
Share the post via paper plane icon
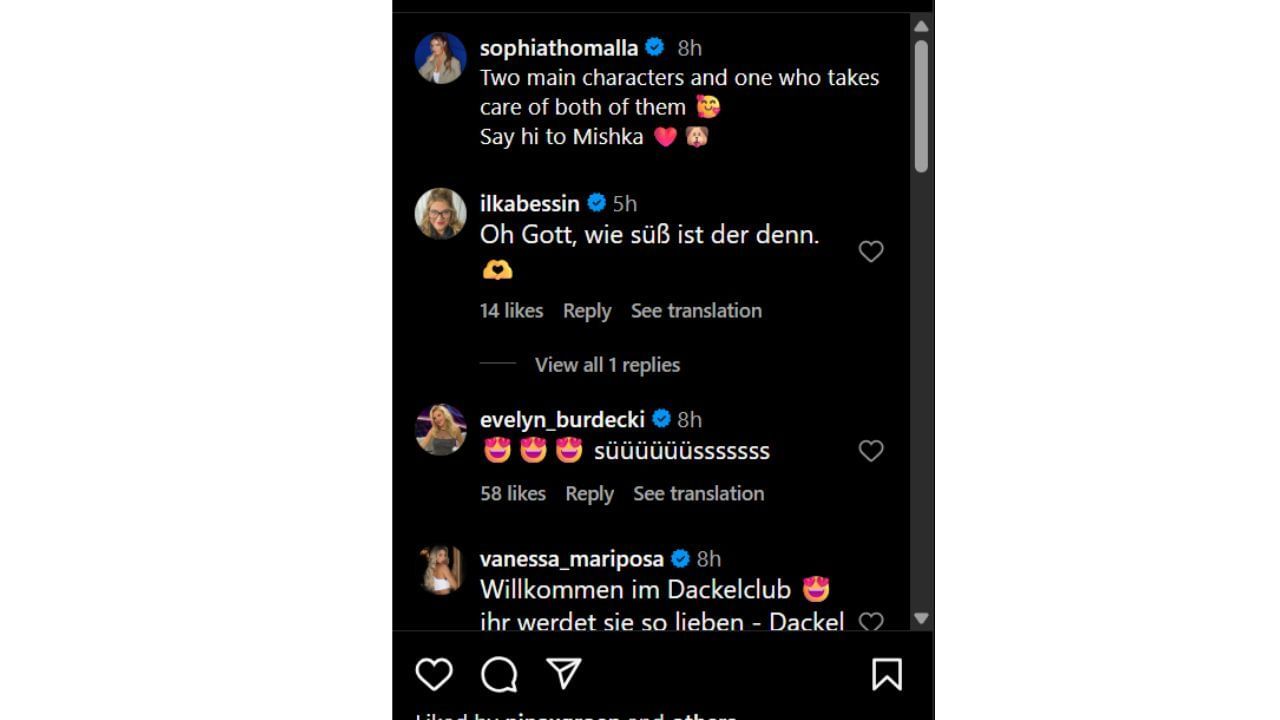[x=564, y=673]
